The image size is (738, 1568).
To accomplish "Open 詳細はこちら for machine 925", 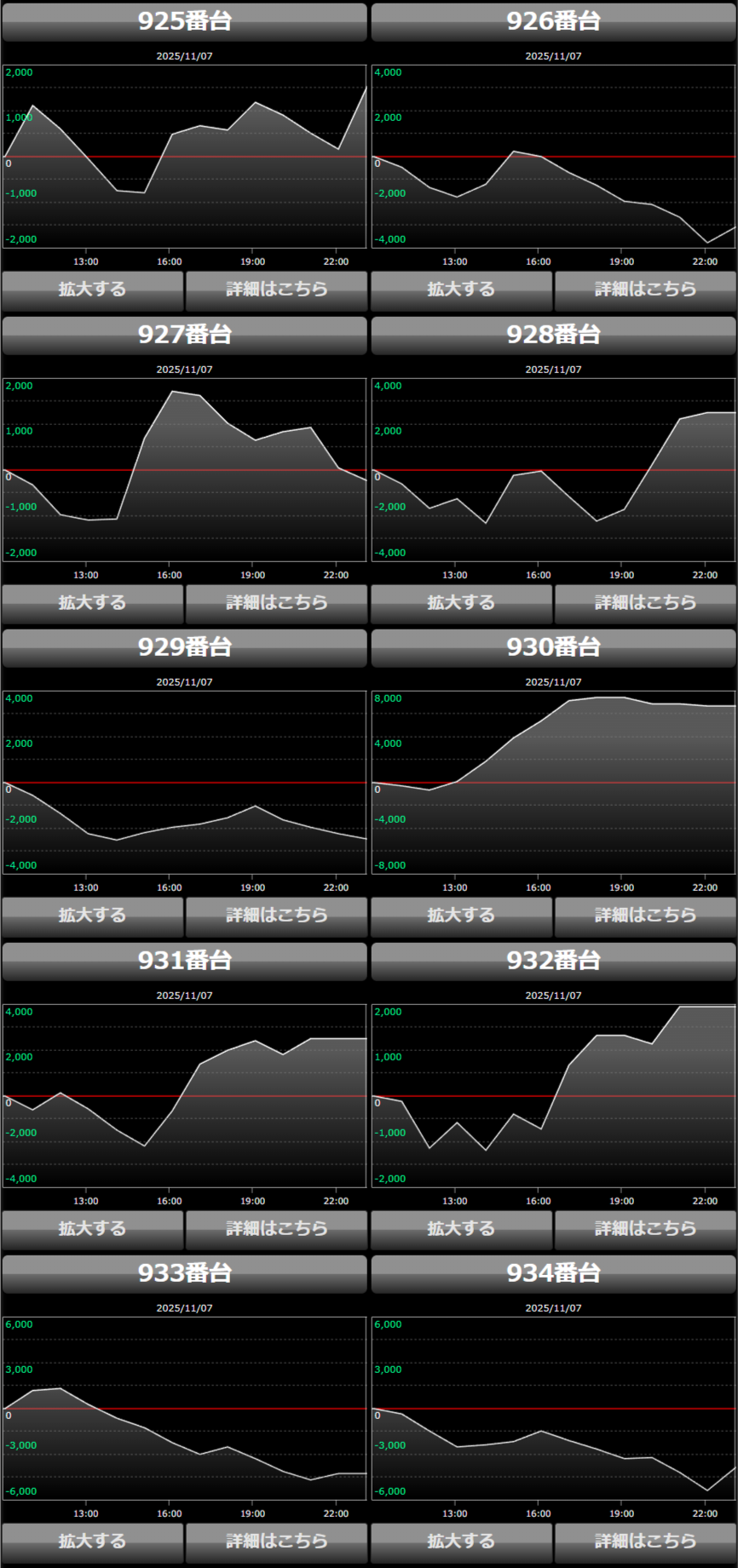I will pyautogui.click(x=276, y=290).
